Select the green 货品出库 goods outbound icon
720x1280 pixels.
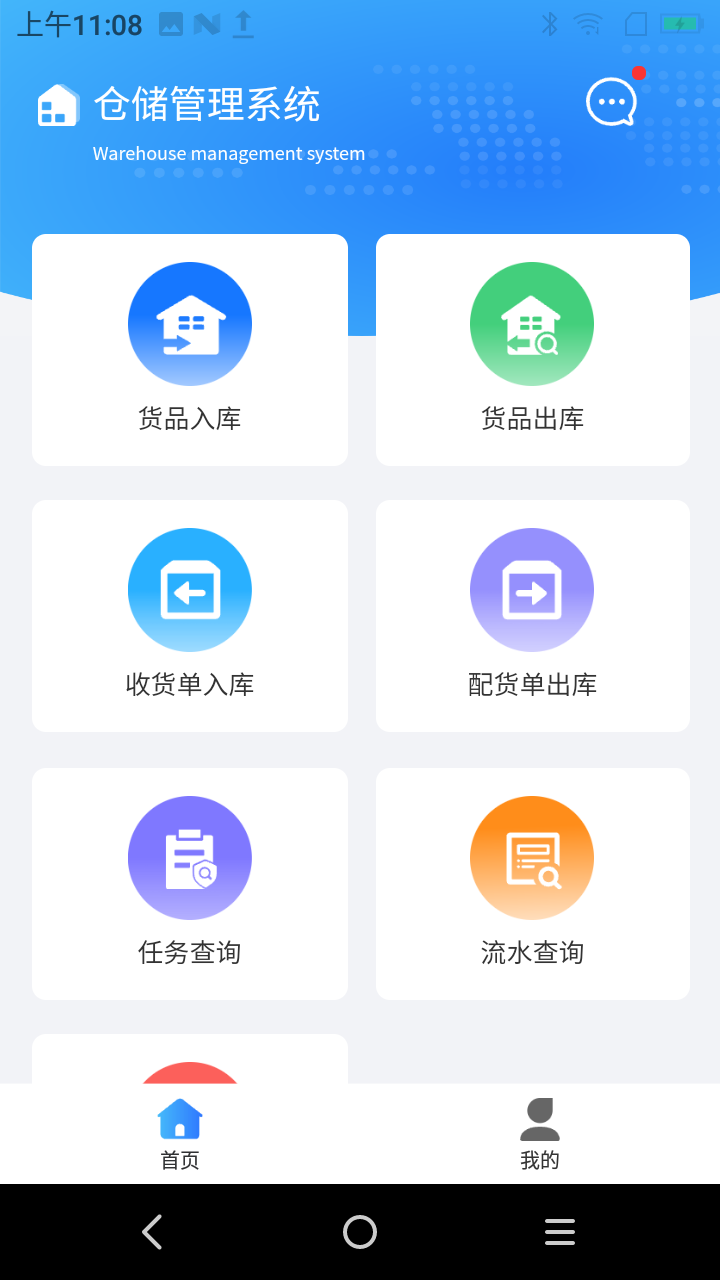(532, 323)
